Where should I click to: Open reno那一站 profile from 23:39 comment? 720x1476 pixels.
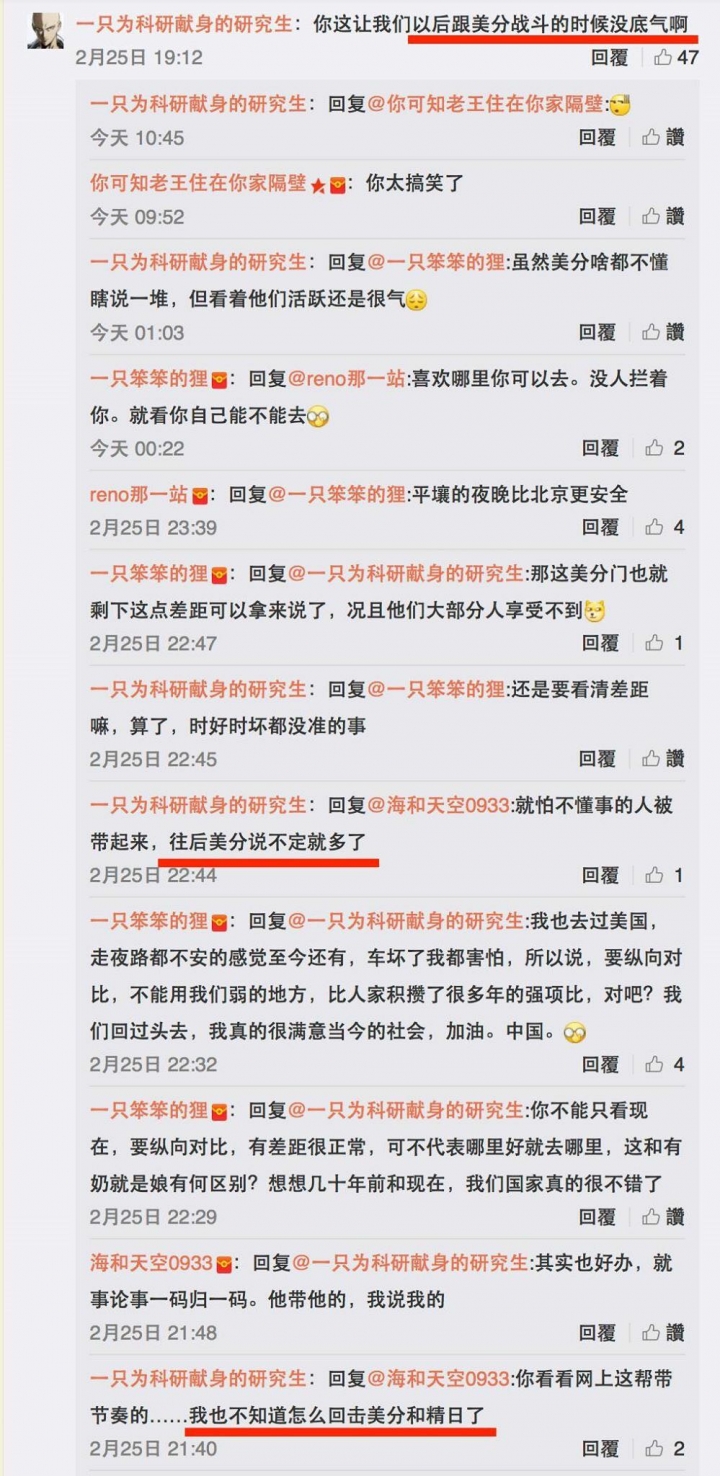[139, 494]
